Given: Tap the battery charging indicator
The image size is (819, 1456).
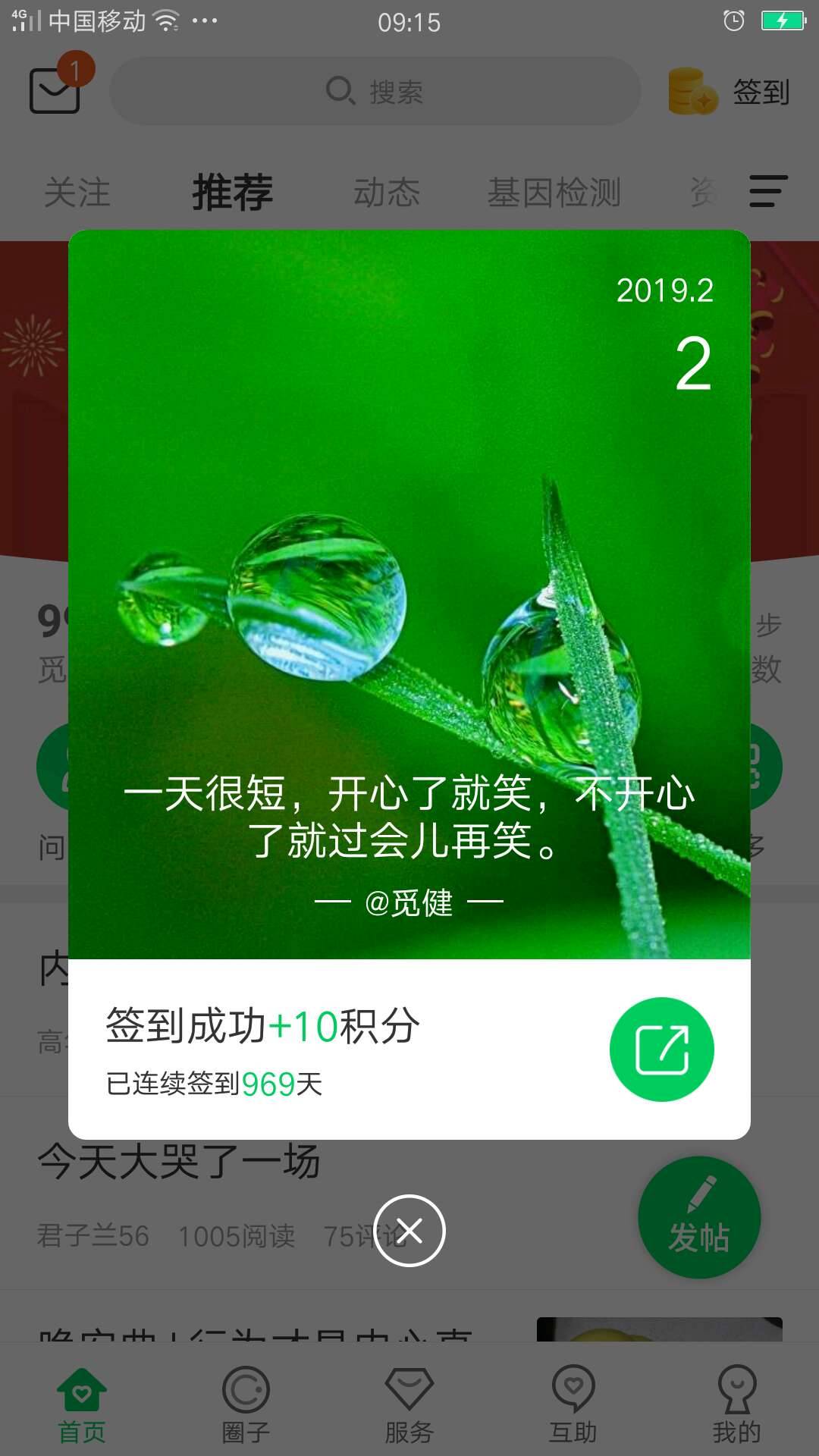Looking at the screenshot, I should click(x=782, y=21).
